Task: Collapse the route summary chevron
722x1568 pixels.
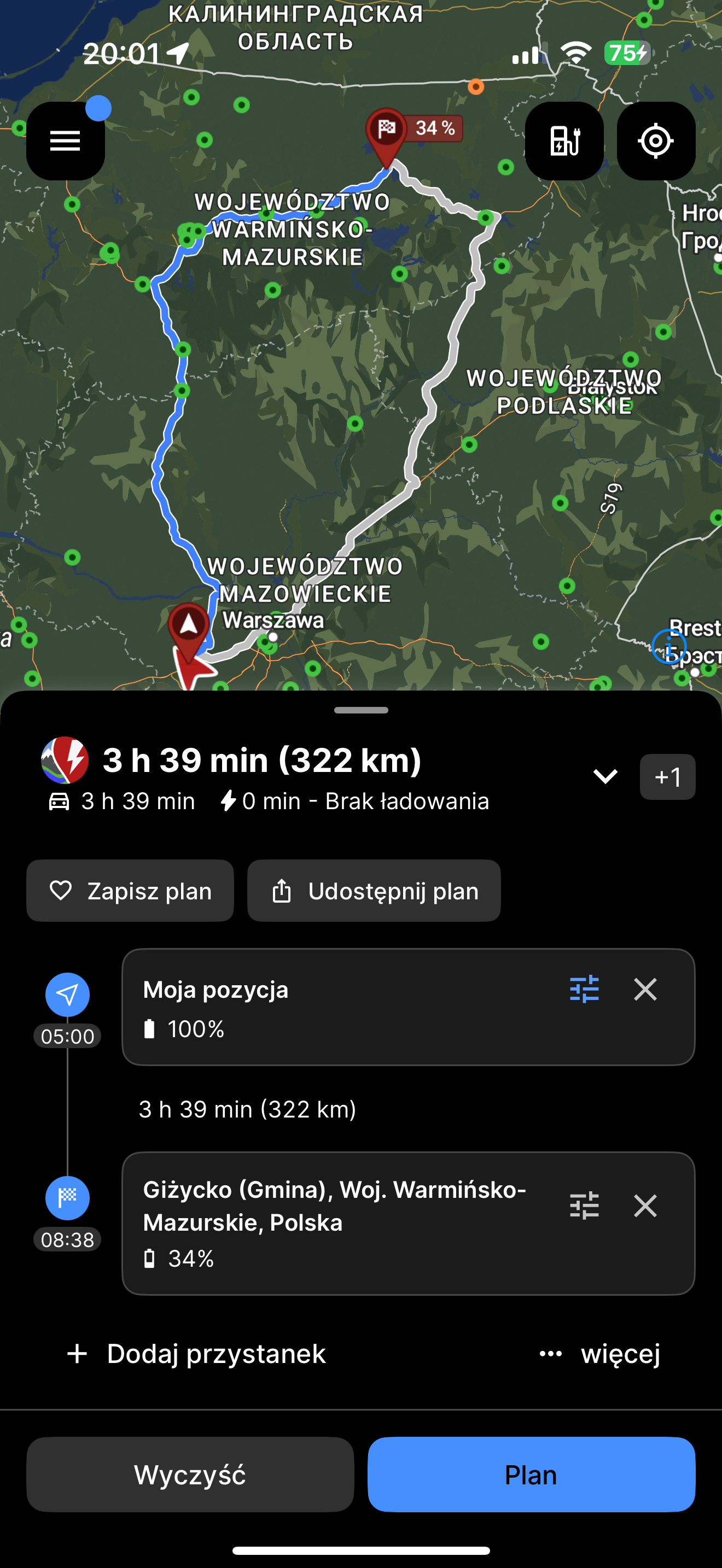Action: point(605,776)
